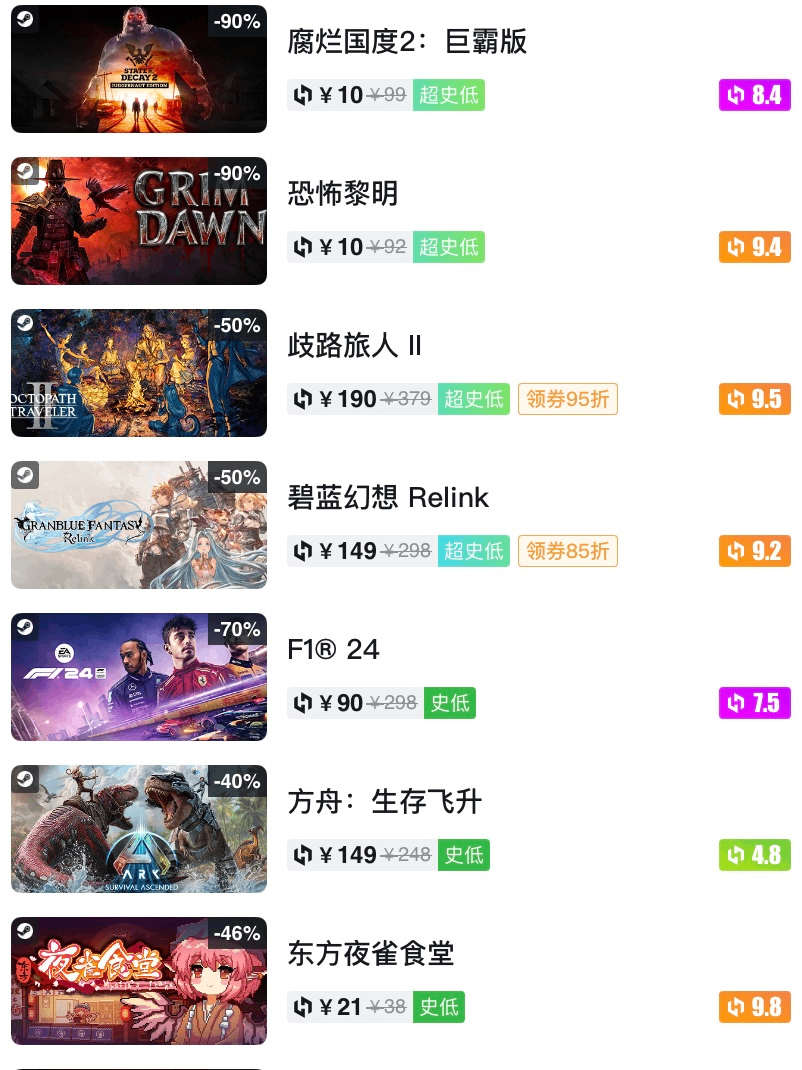This screenshot has width=802, height=1070.
Task: View 方舟：生存飞升 discount details
Action: pyautogui.click(x=385, y=802)
